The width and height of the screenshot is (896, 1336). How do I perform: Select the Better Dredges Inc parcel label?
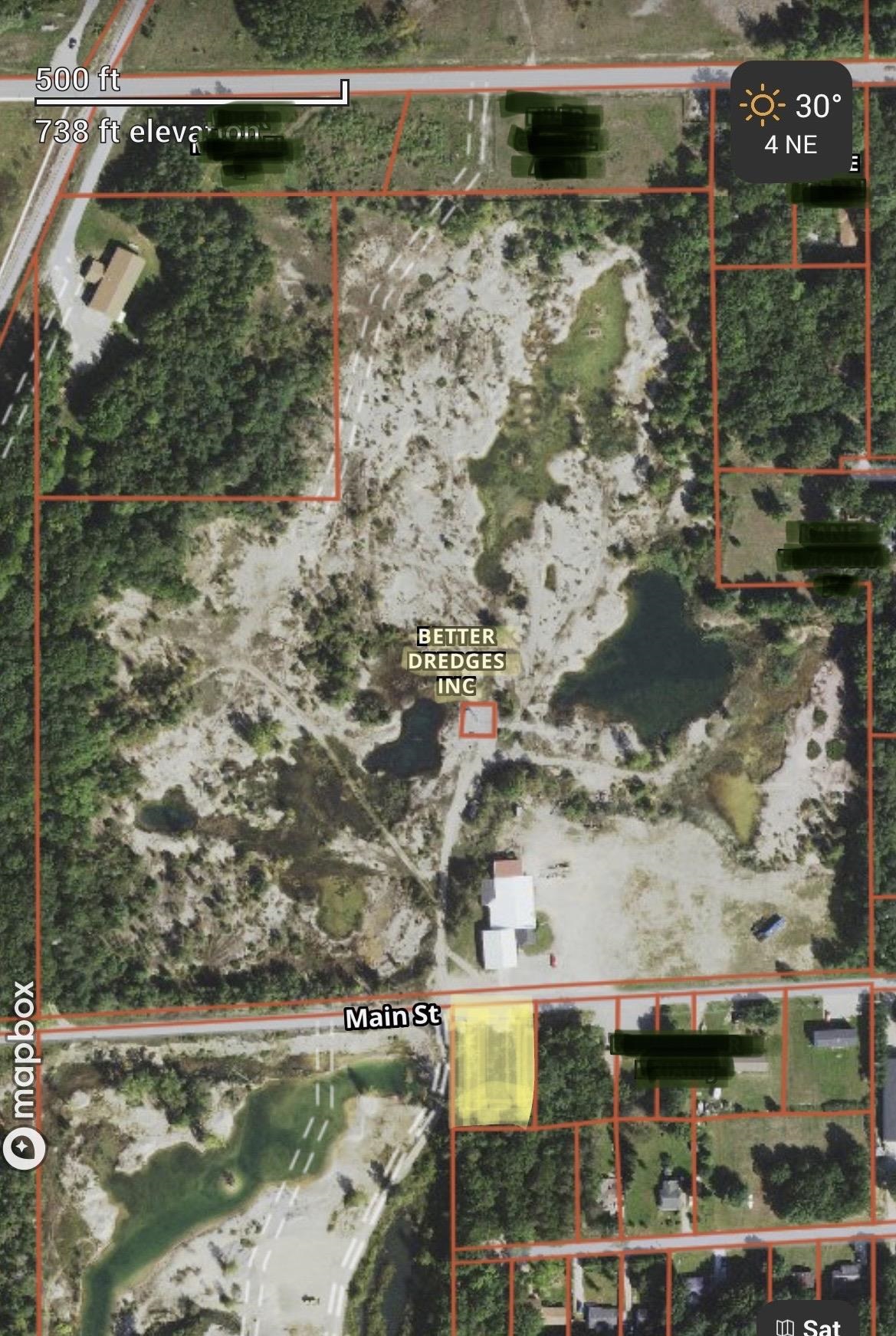[456, 660]
